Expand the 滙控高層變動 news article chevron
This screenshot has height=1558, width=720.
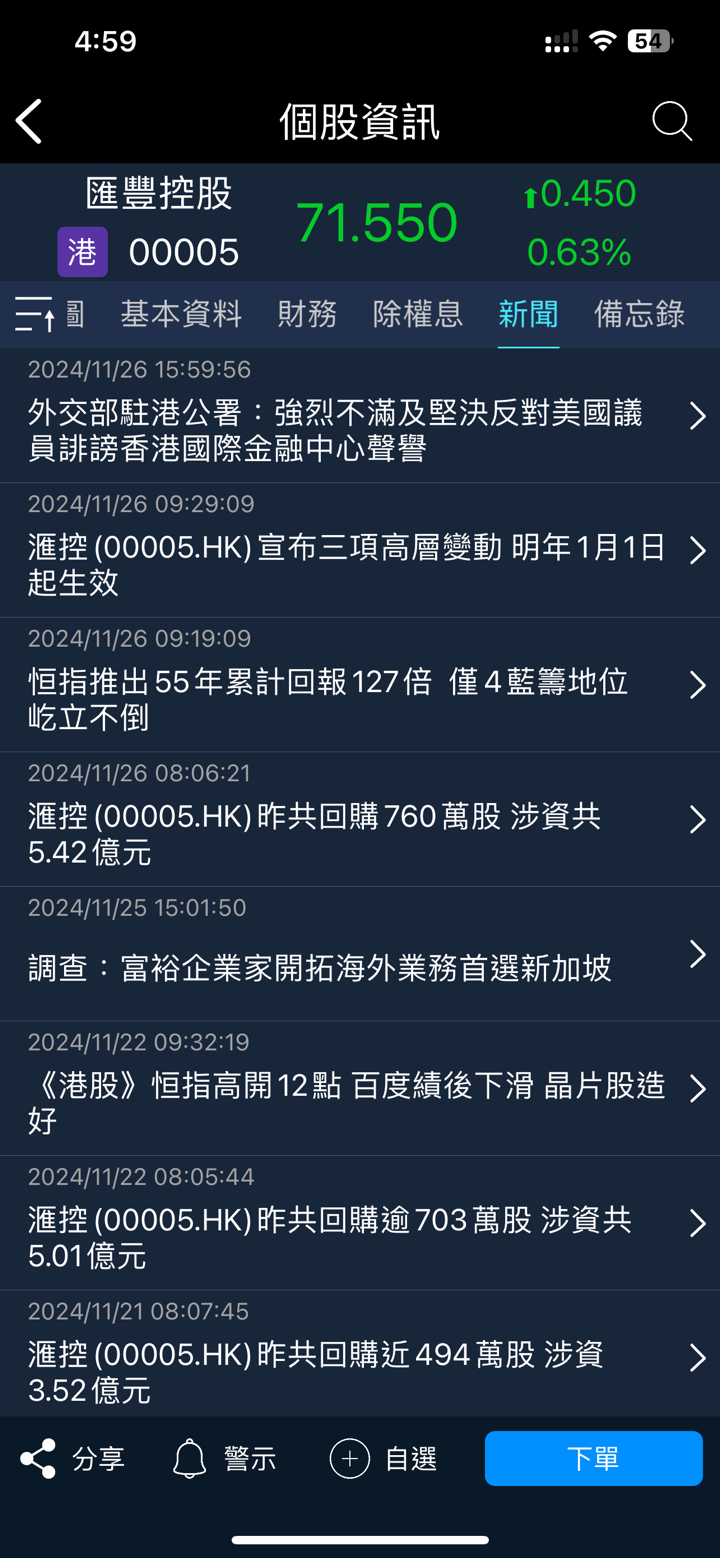[697, 549]
